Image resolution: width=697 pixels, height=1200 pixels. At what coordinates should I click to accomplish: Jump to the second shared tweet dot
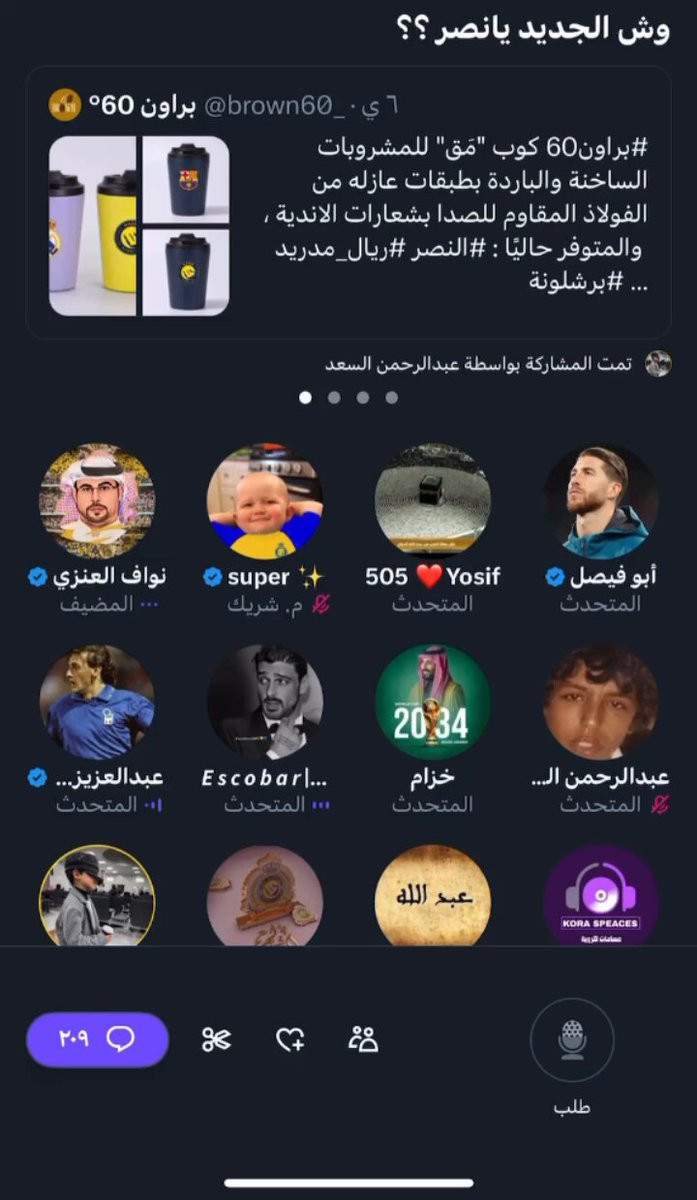[x=334, y=397]
